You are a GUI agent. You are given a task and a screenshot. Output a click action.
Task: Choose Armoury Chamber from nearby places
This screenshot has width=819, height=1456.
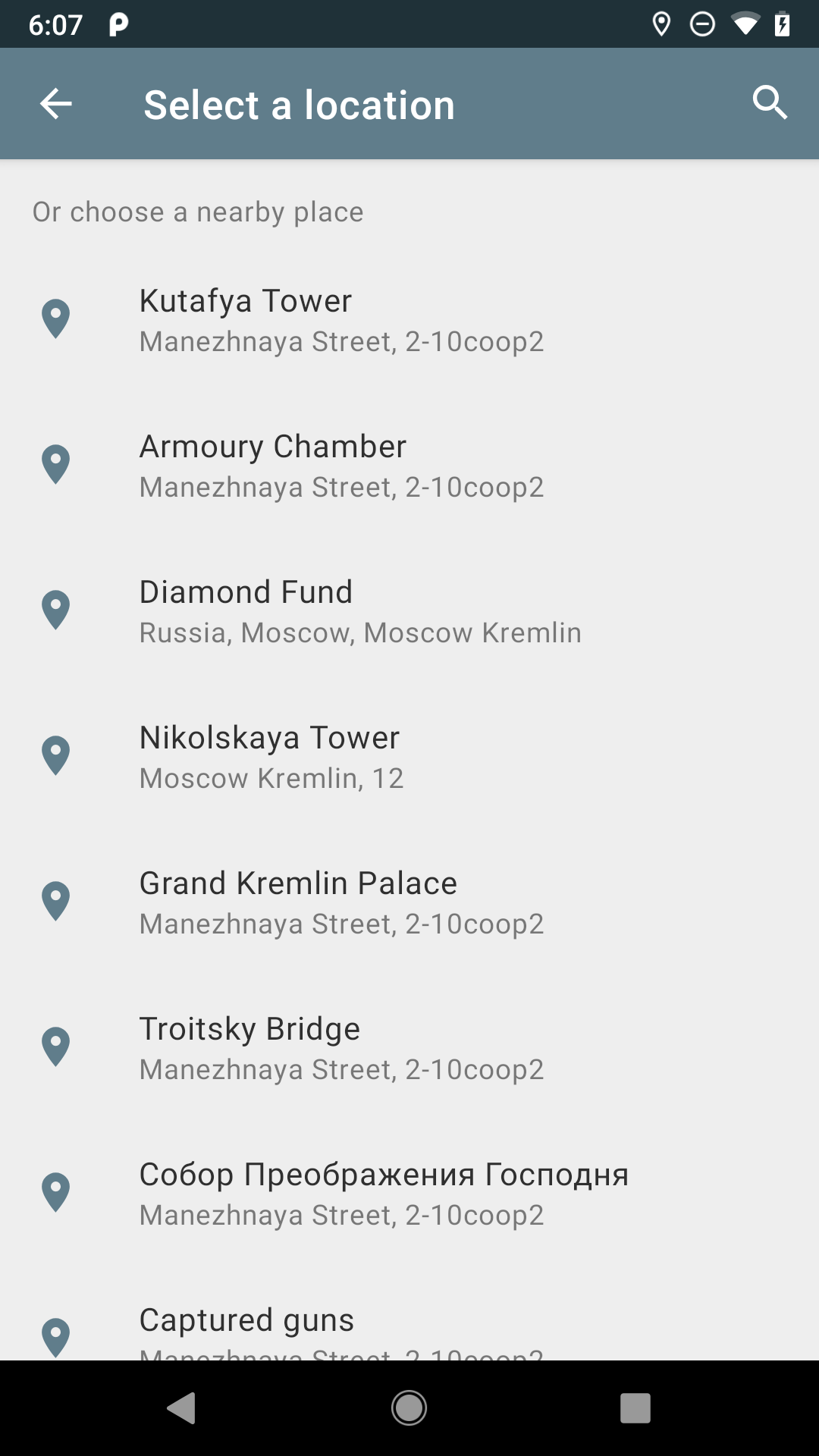(x=341, y=466)
